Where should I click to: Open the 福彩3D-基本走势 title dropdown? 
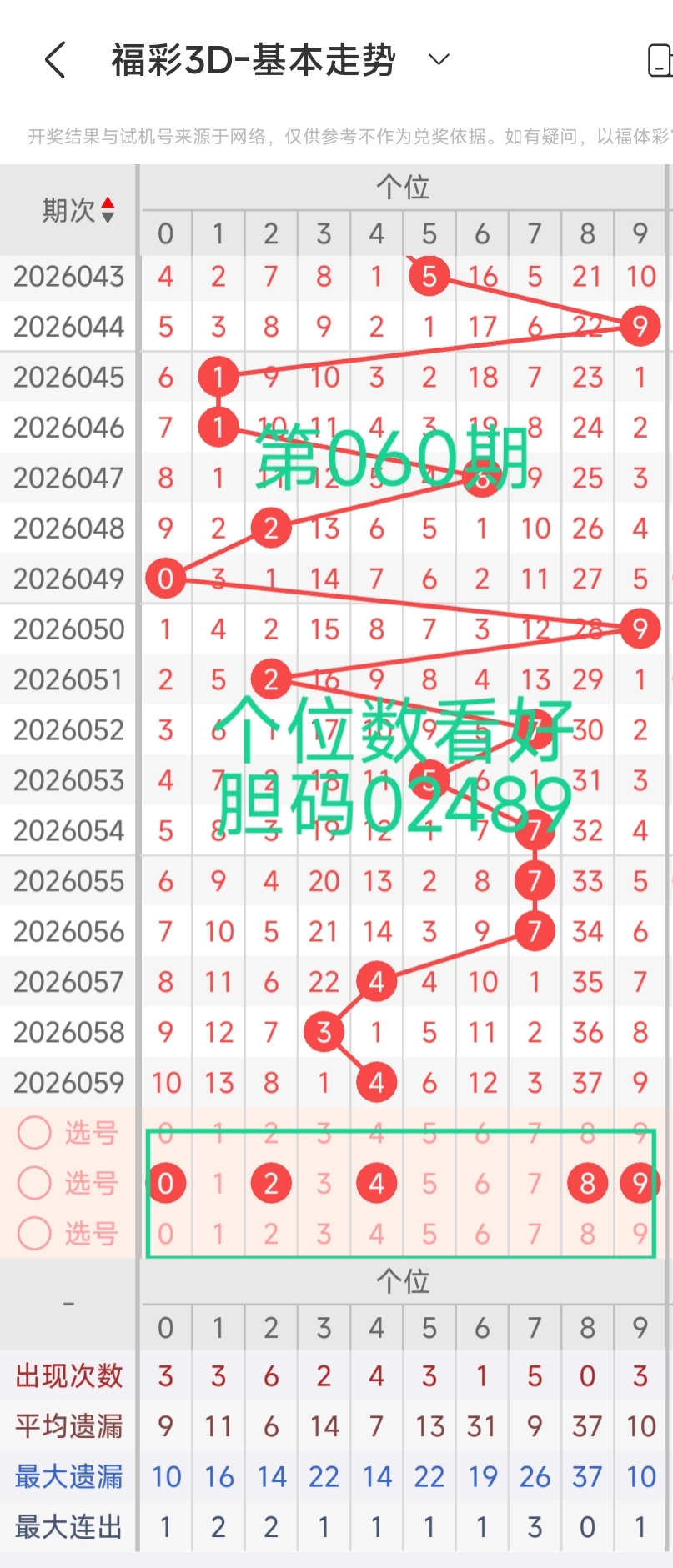(x=438, y=59)
